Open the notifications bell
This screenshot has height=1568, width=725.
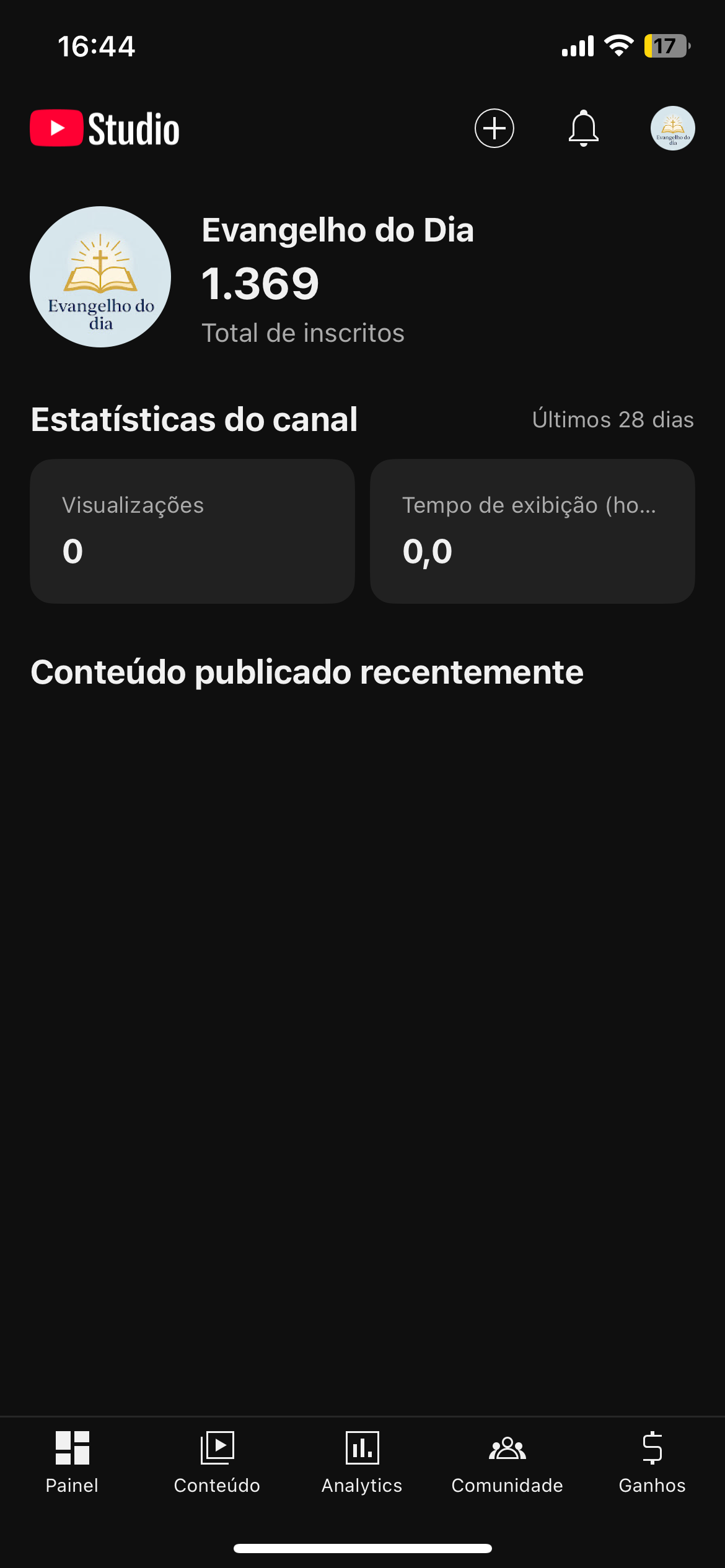[583, 128]
